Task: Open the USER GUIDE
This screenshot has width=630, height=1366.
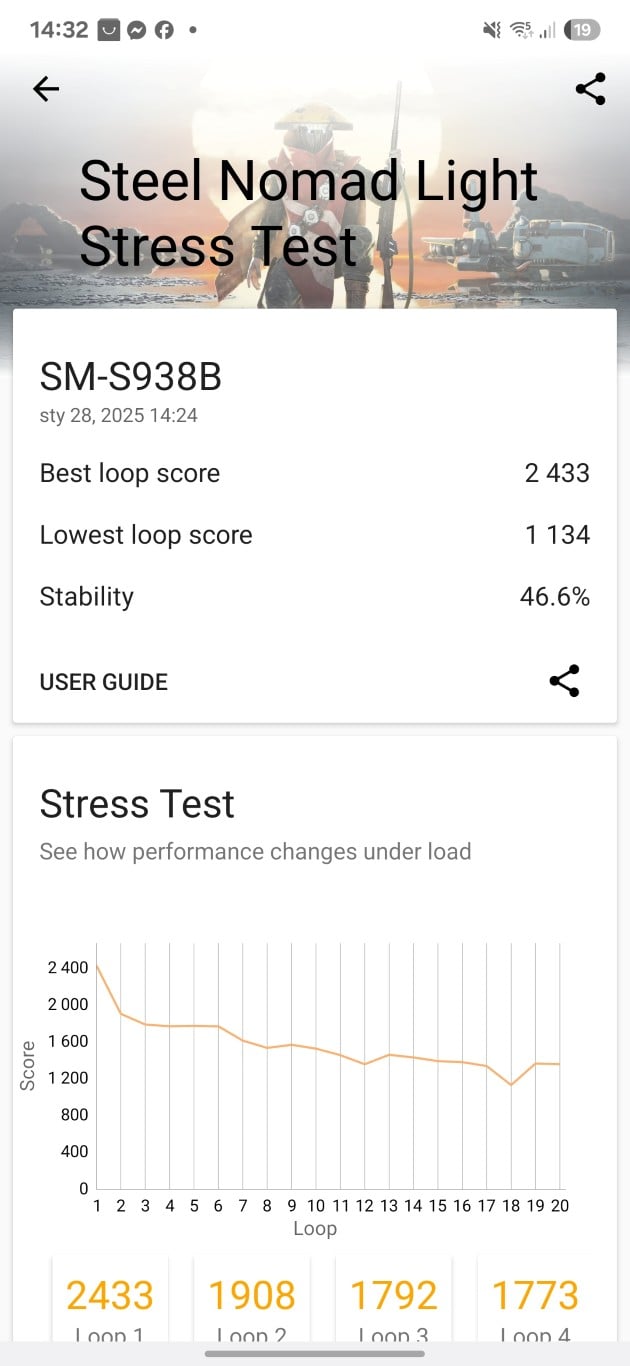Action: coord(104,682)
